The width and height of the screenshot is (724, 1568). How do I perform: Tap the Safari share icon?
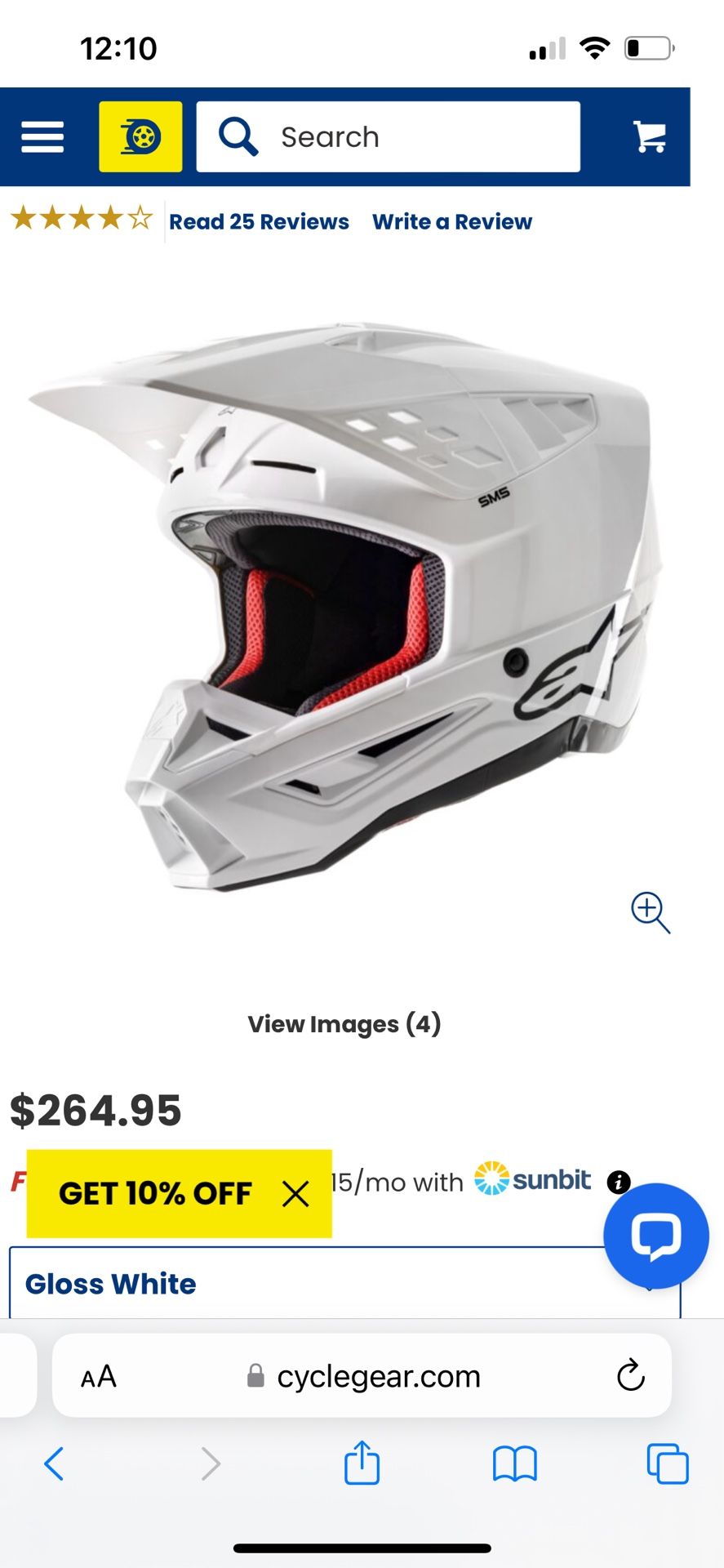(x=362, y=1463)
